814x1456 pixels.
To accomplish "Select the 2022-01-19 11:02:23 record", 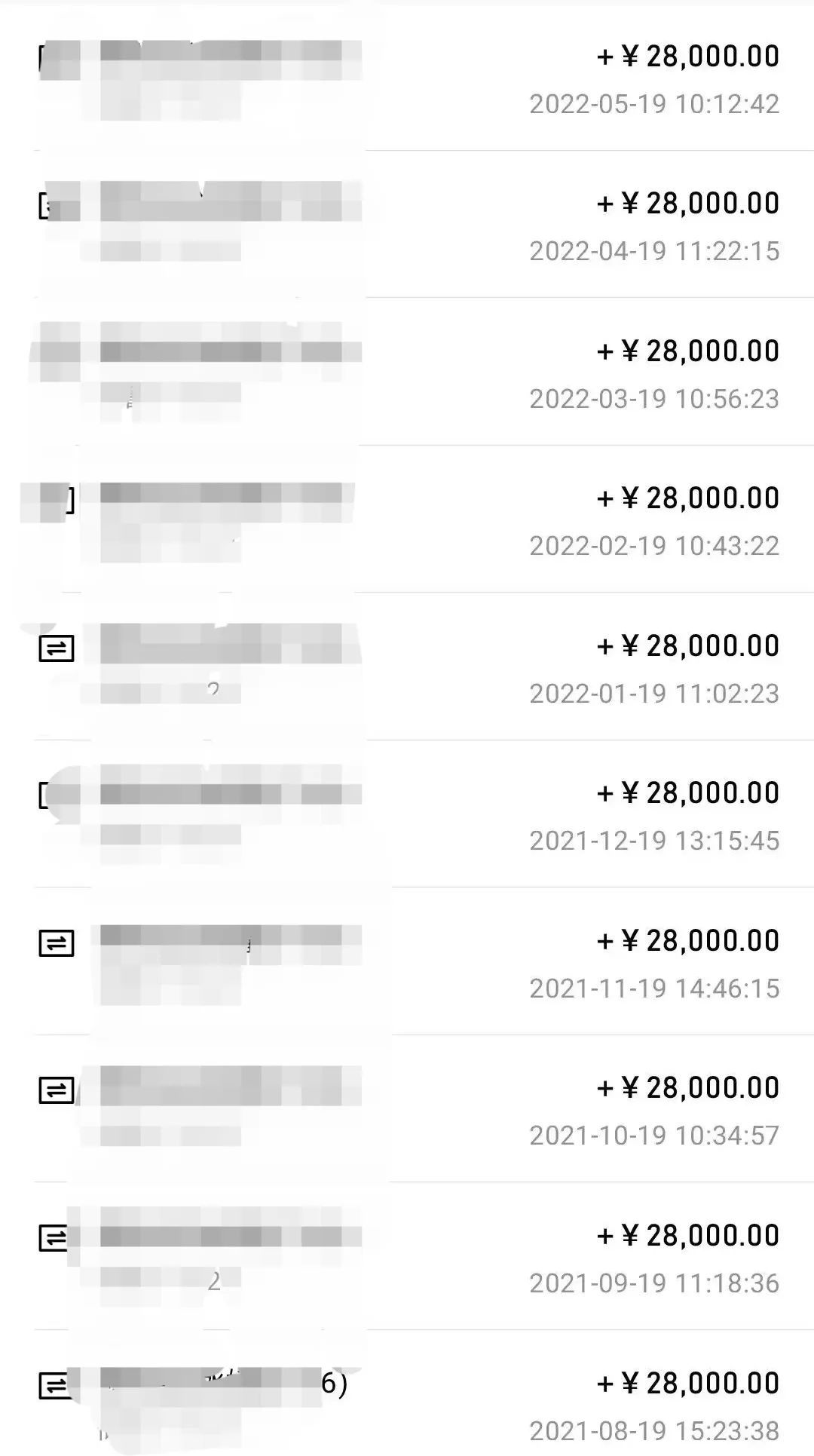I will click(x=407, y=667).
